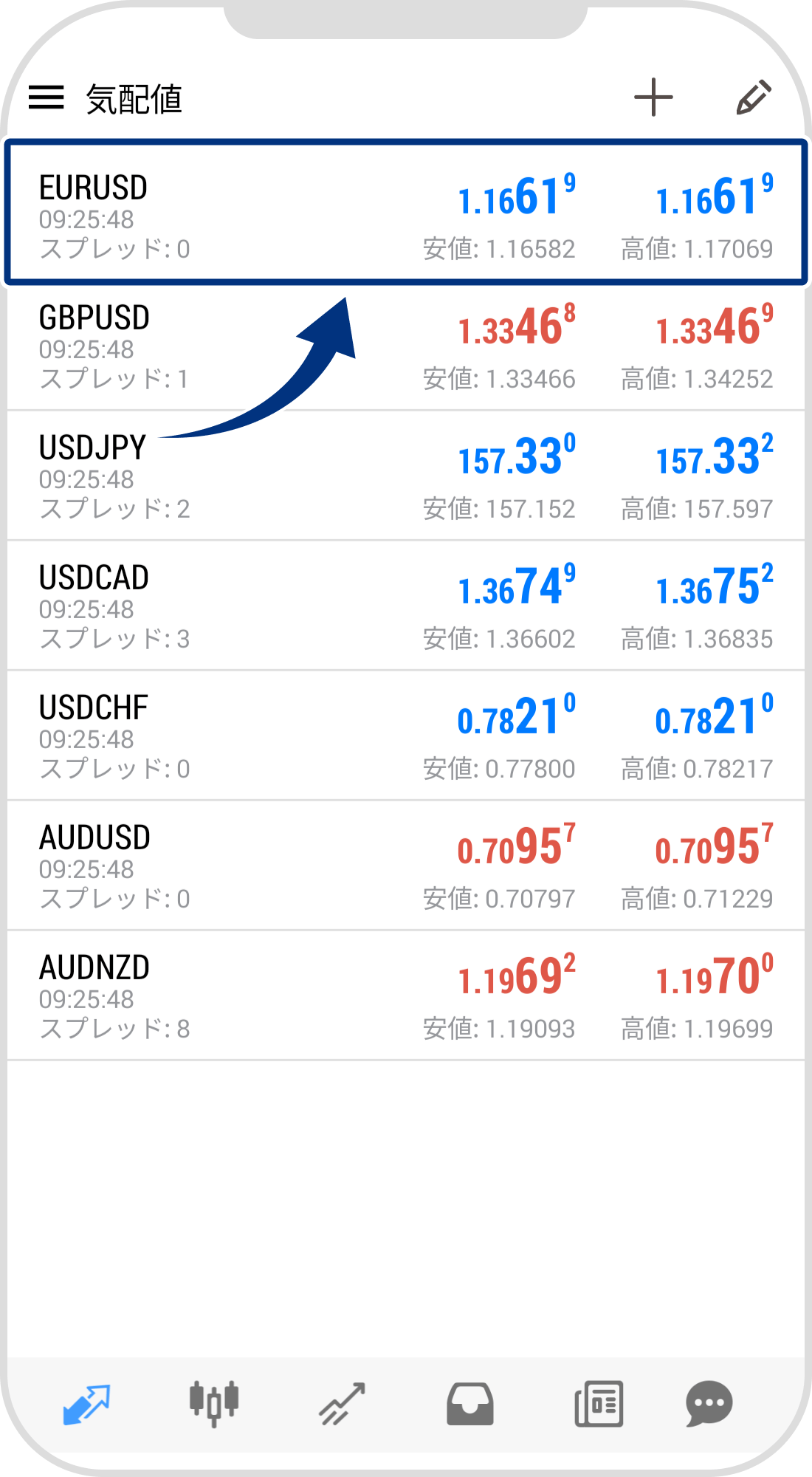The width and height of the screenshot is (812, 1477).
Task: Open the chat messages tab
Action: pos(709,1403)
